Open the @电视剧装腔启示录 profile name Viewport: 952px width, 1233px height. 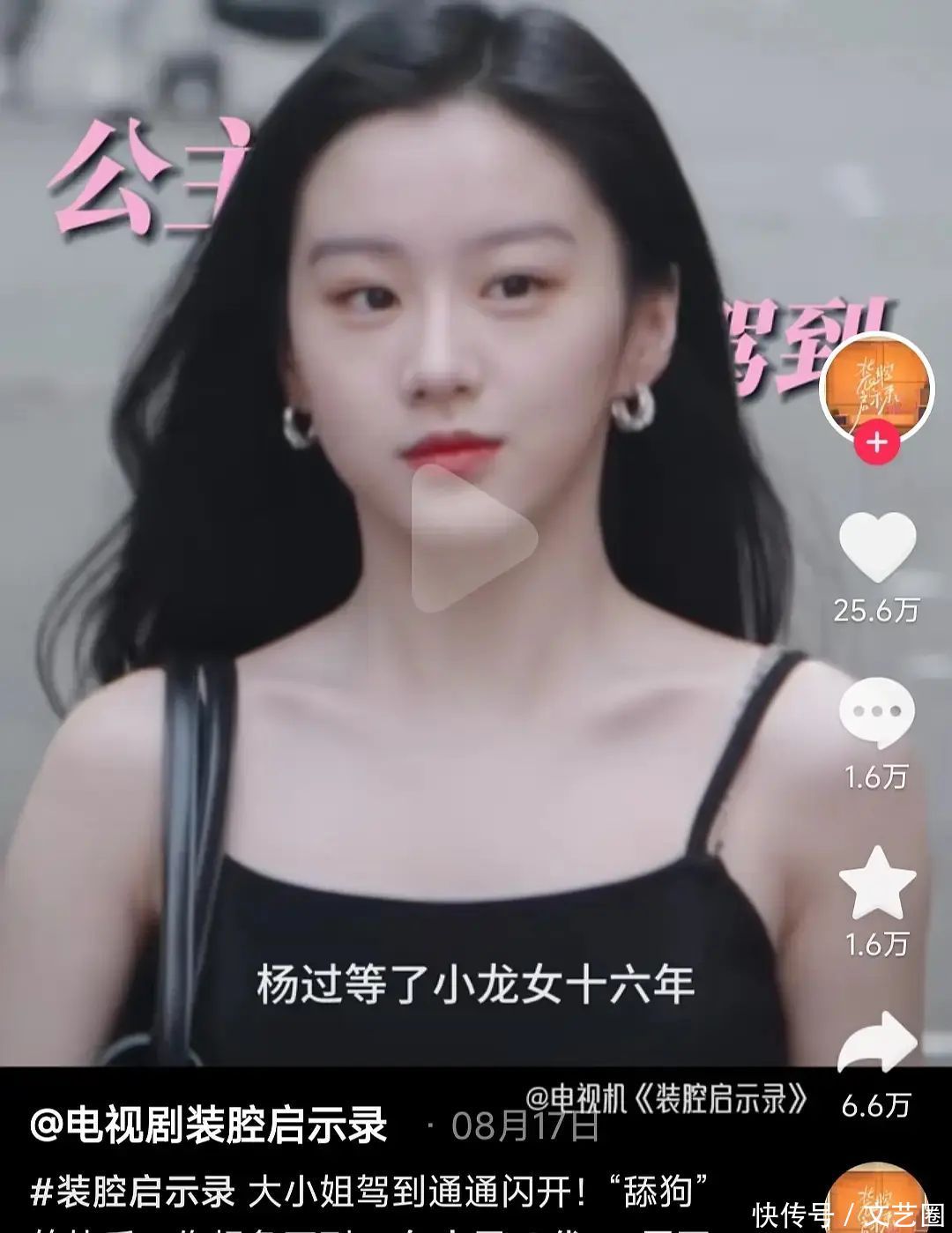[x=209, y=1125]
